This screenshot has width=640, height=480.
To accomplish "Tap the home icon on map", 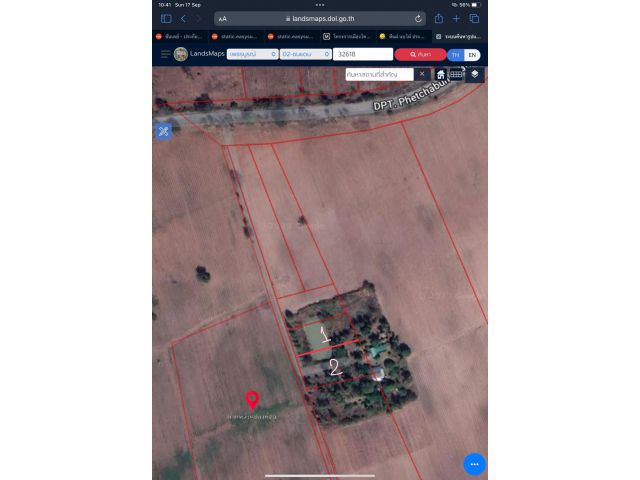I will click(441, 74).
